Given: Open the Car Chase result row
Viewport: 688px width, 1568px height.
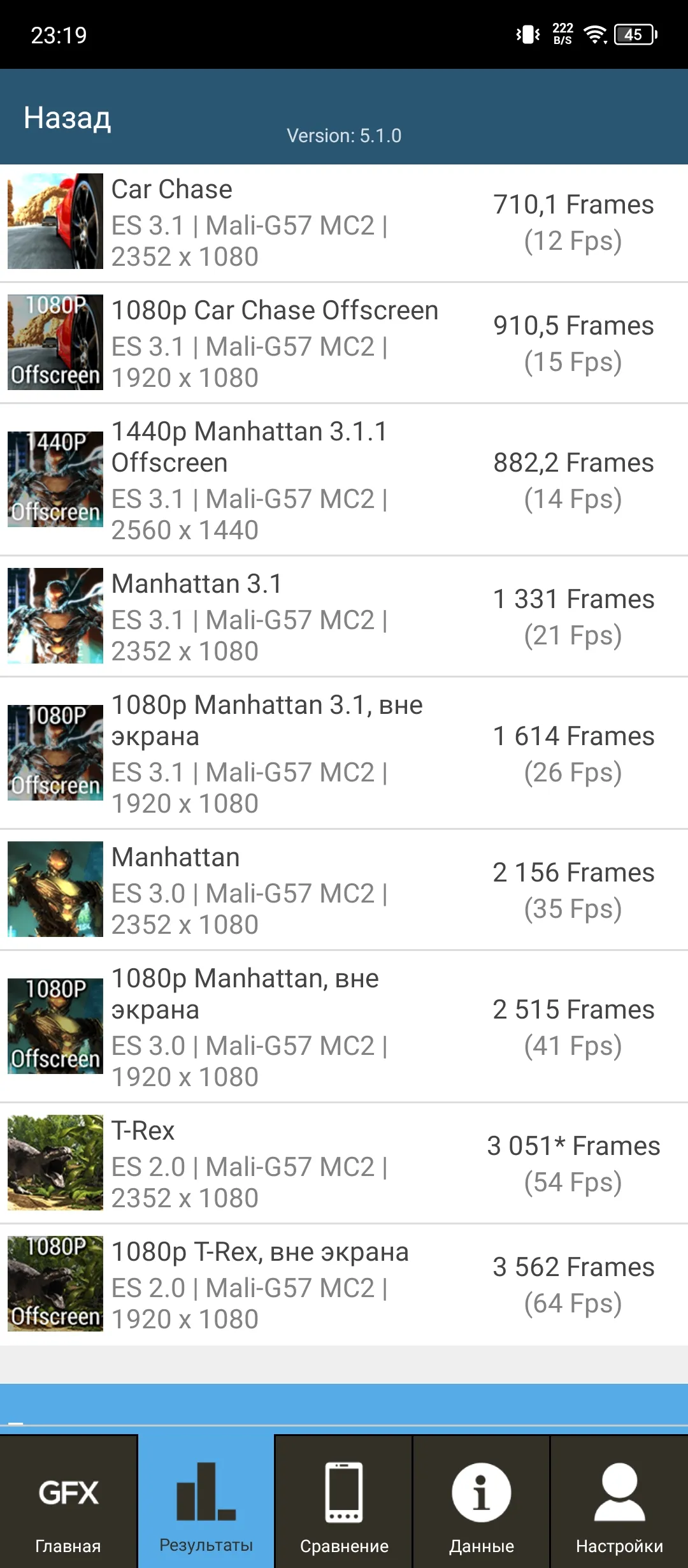Looking at the screenshot, I should coord(344,222).
